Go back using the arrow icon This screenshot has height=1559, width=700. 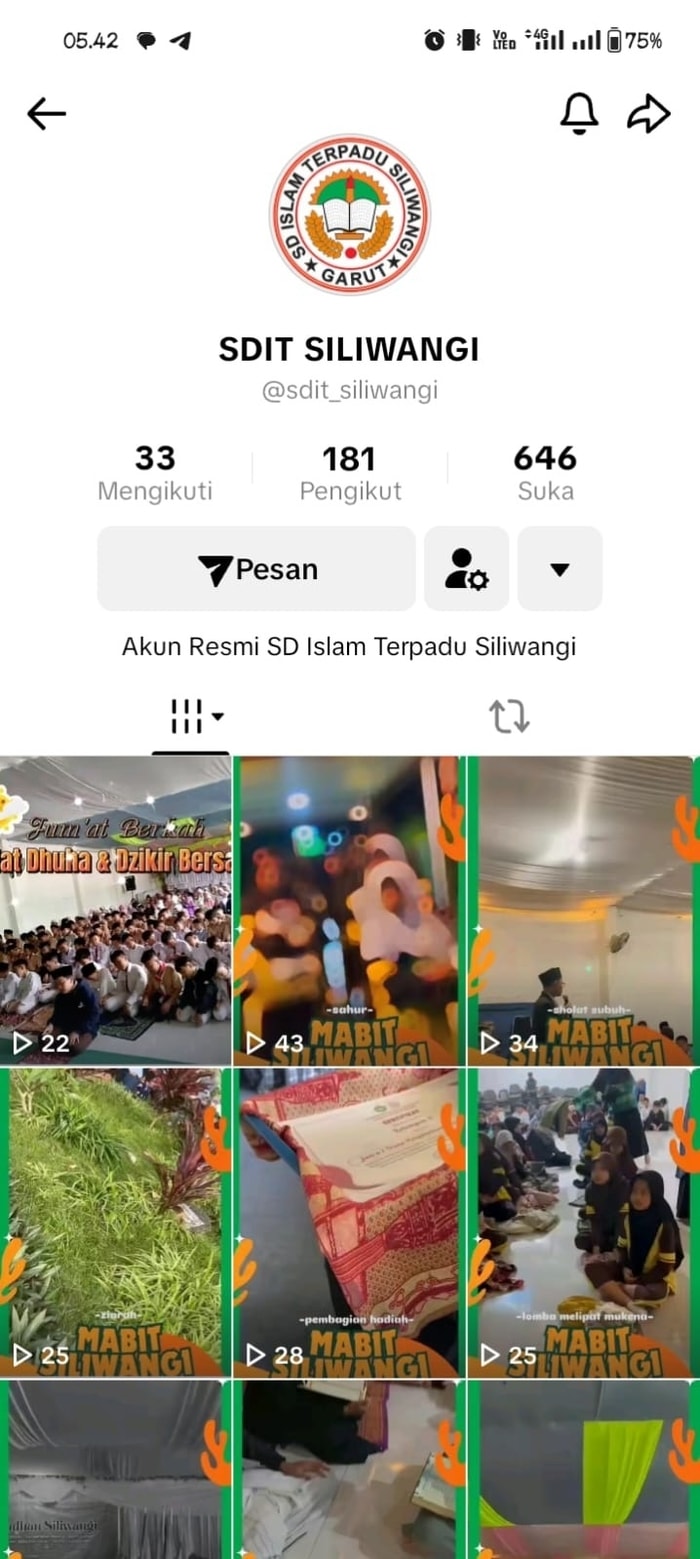(x=46, y=114)
